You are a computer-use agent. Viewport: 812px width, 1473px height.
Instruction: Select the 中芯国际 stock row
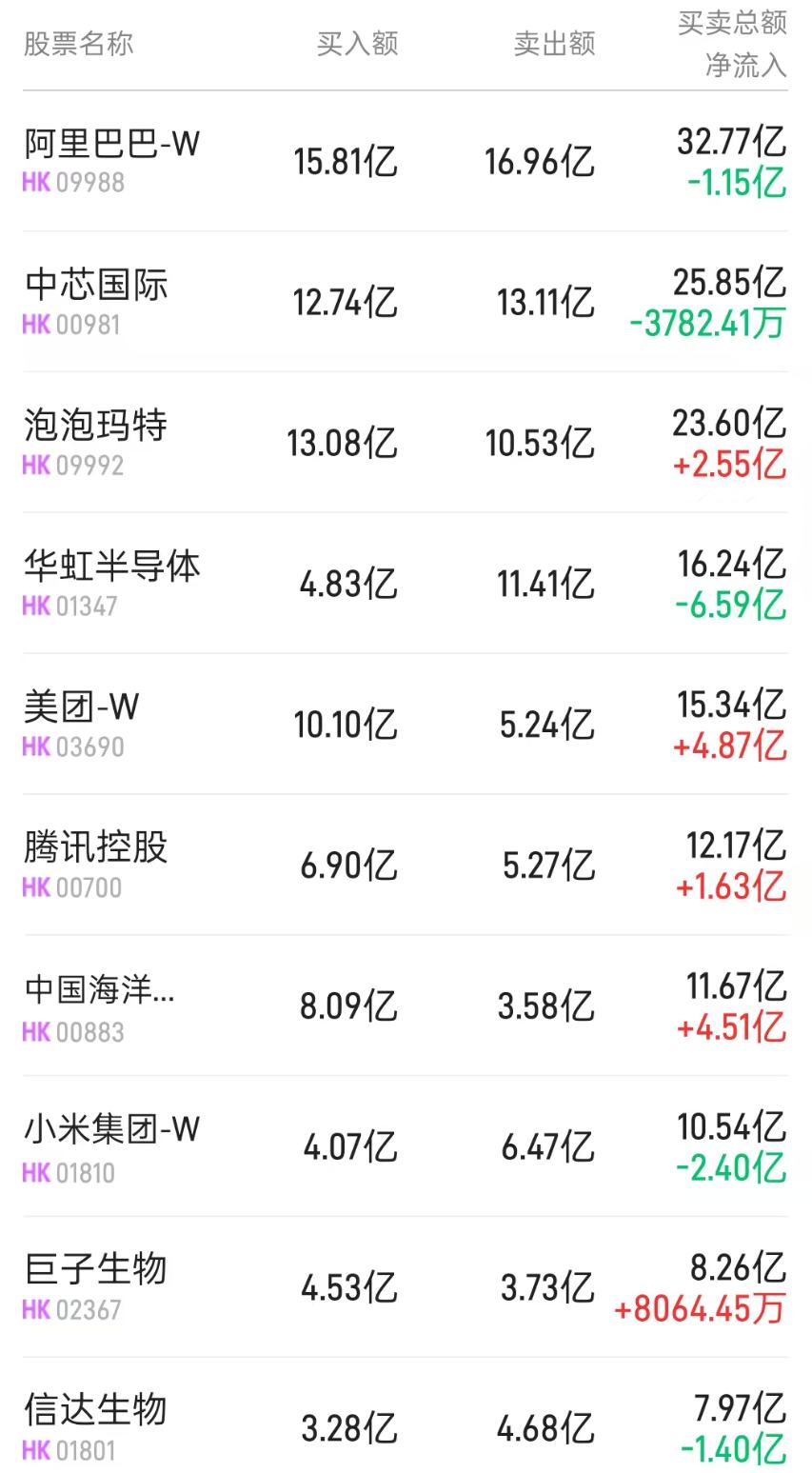(x=95, y=287)
